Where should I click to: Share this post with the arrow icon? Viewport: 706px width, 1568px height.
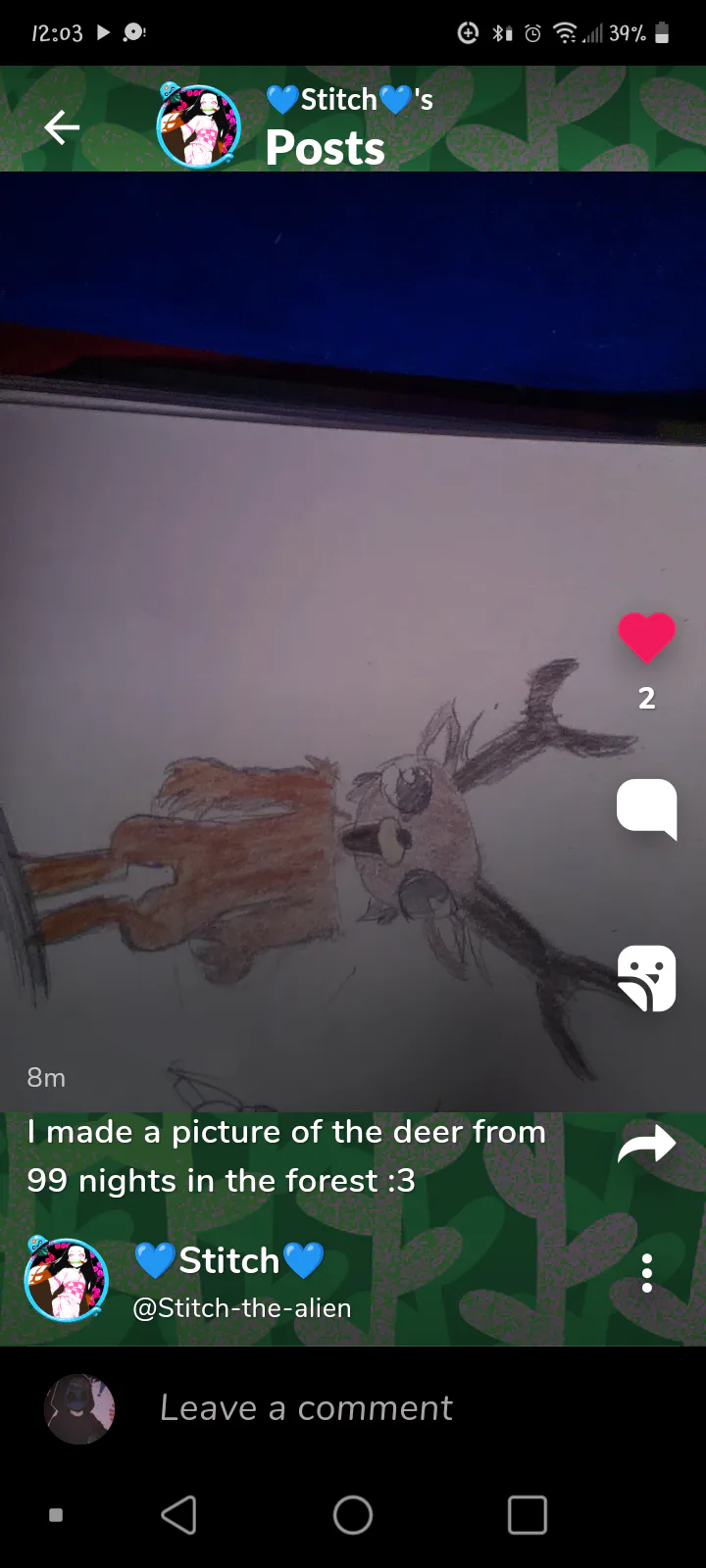(646, 1144)
